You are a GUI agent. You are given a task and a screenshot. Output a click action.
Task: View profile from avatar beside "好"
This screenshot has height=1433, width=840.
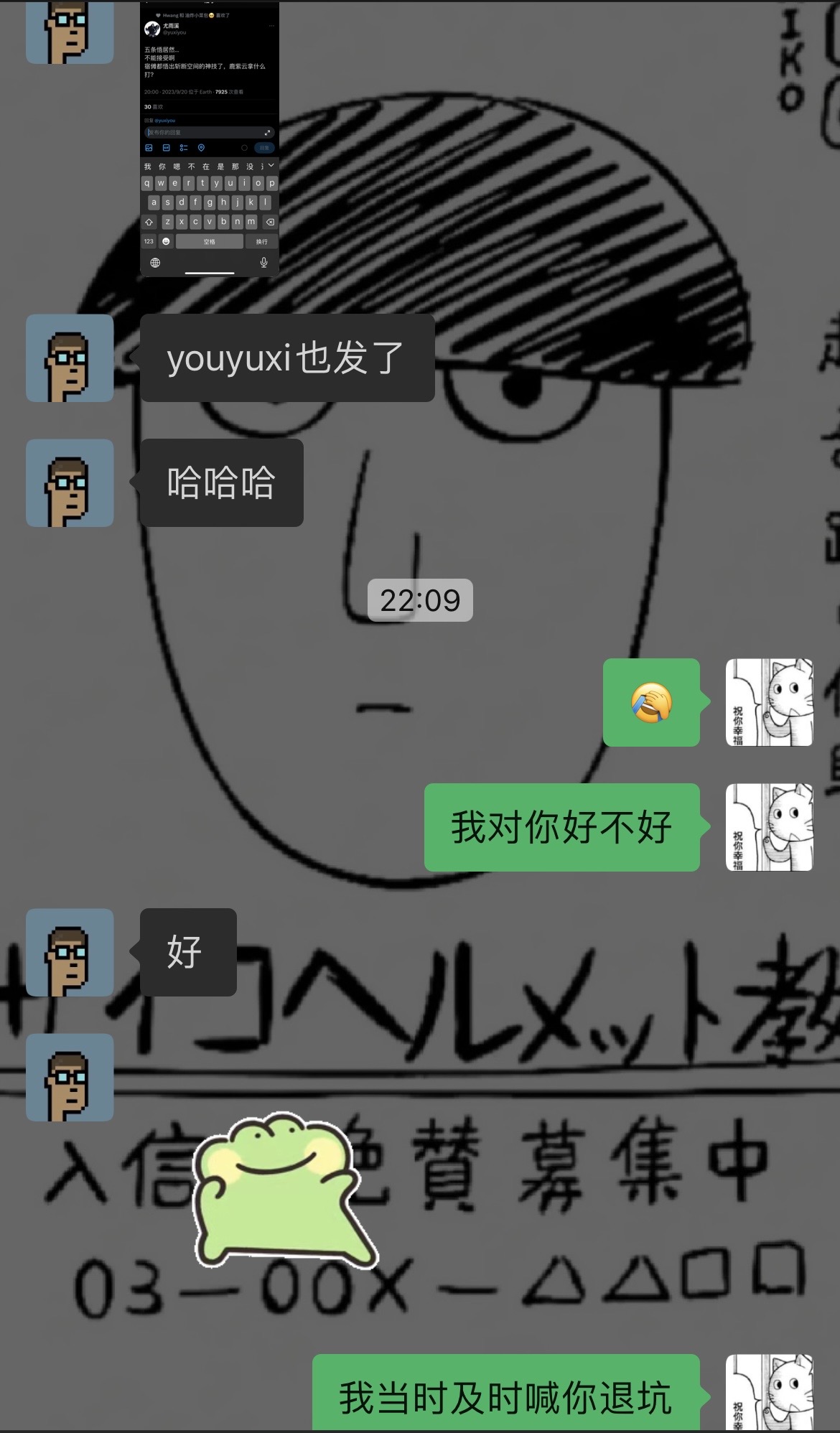70,952
